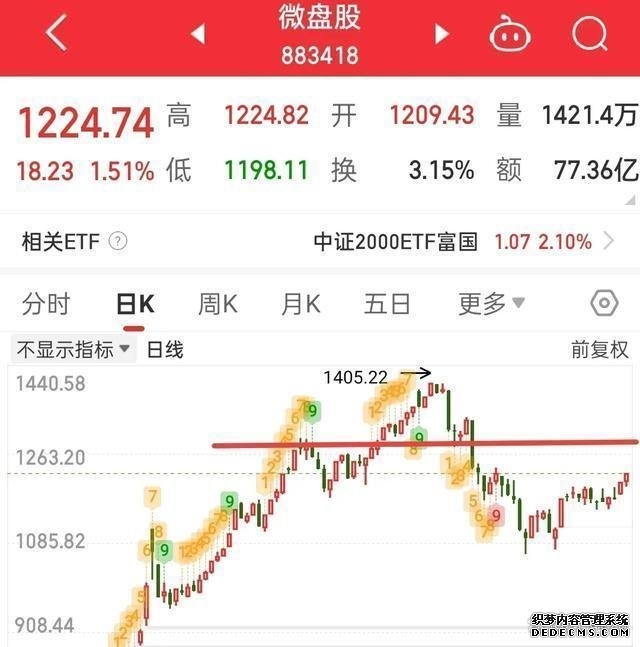Switch to the 周K chart tab

tap(217, 304)
